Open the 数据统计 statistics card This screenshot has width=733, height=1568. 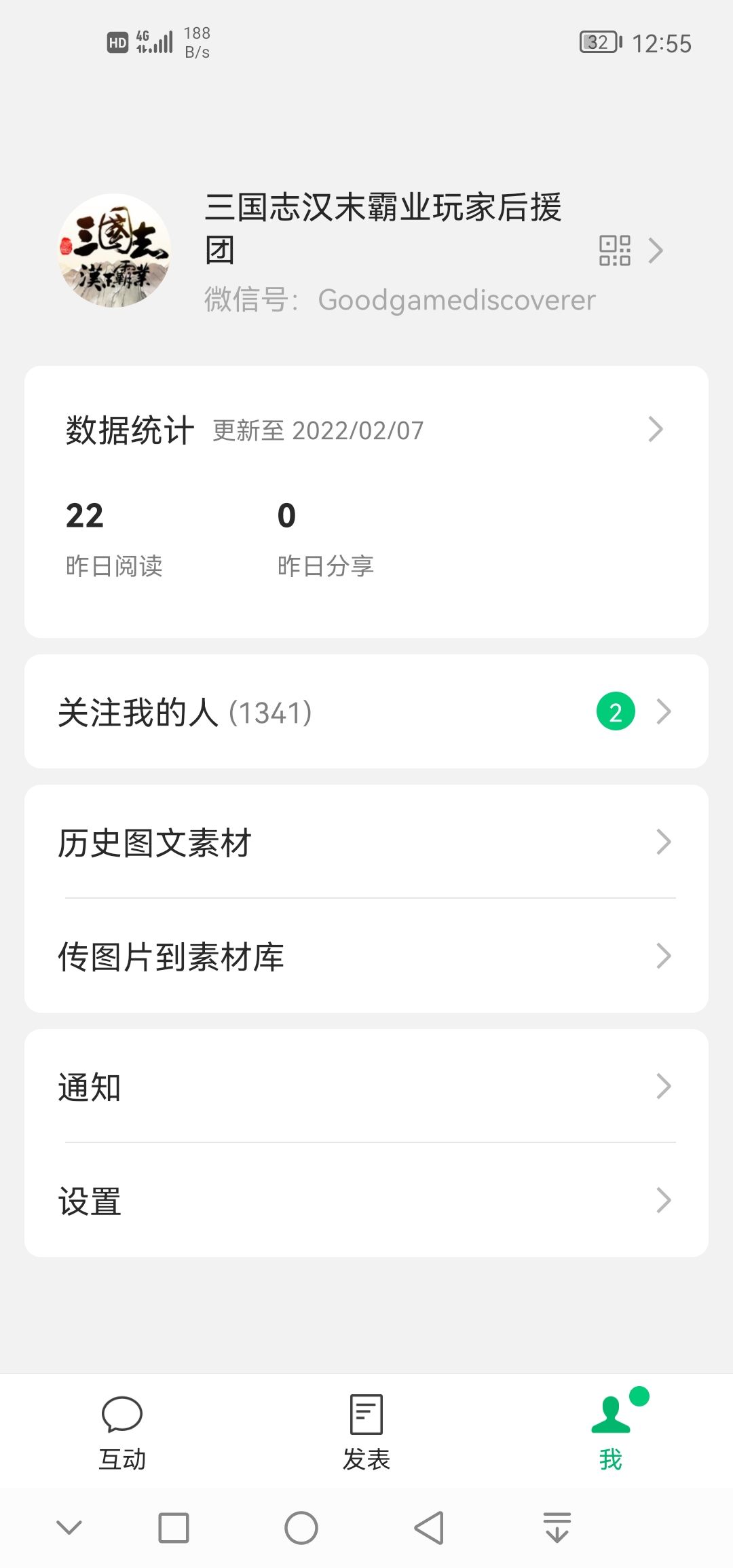click(x=366, y=430)
